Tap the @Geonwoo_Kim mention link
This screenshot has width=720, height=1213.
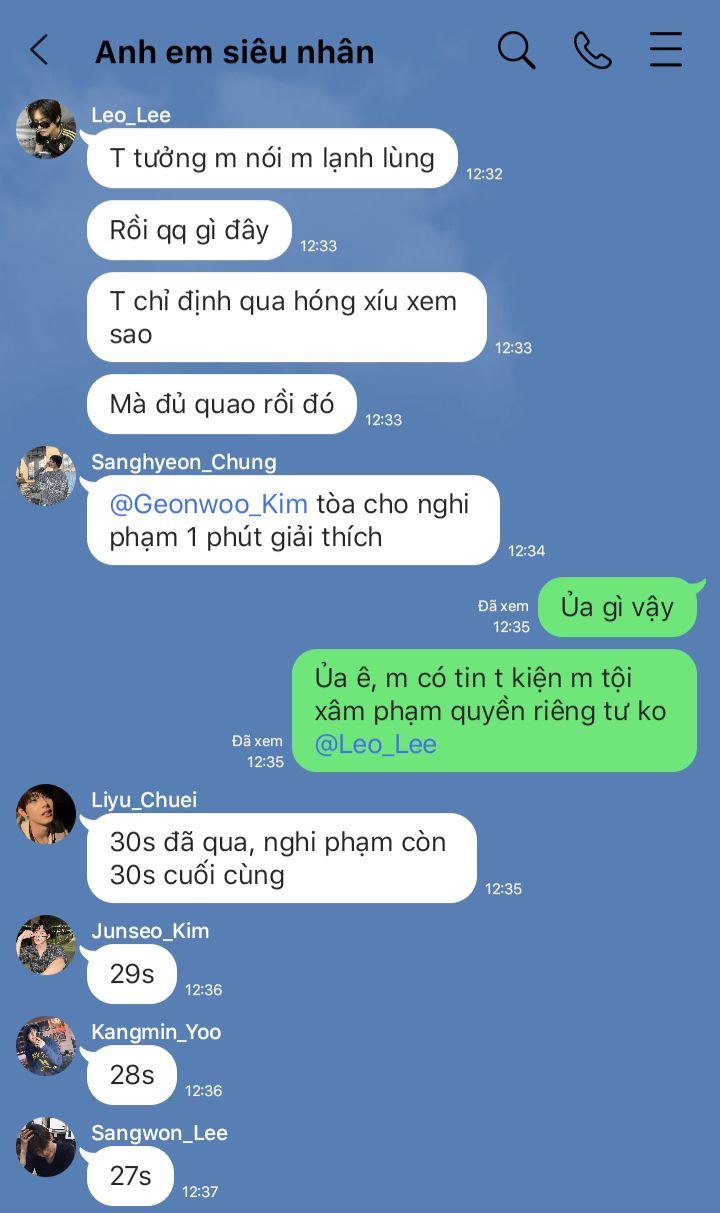pos(208,503)
